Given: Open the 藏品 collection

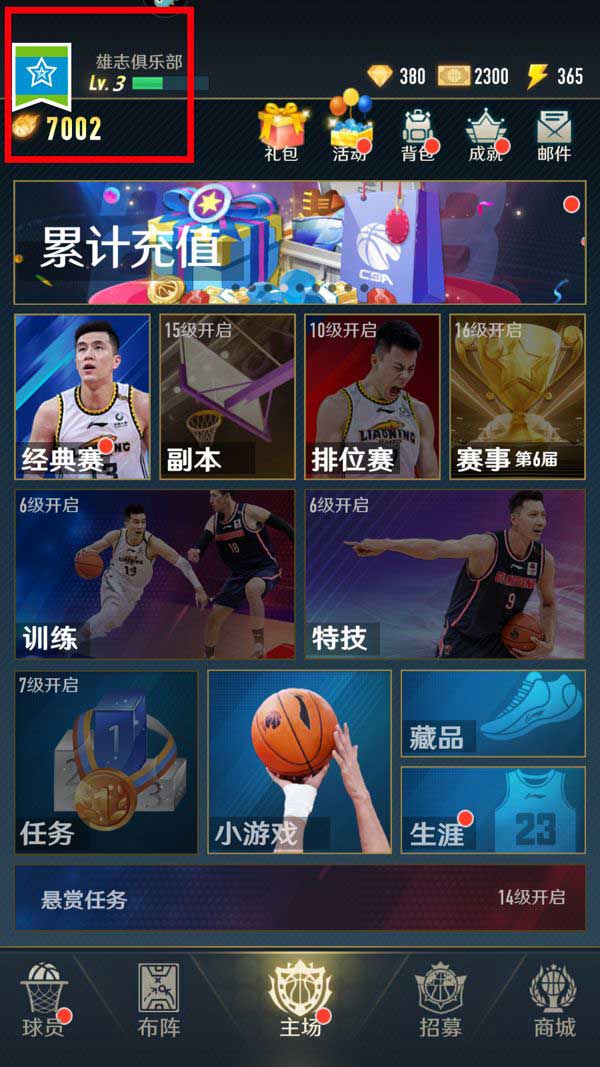Looking at the screenshot, I should pos(493,712).
